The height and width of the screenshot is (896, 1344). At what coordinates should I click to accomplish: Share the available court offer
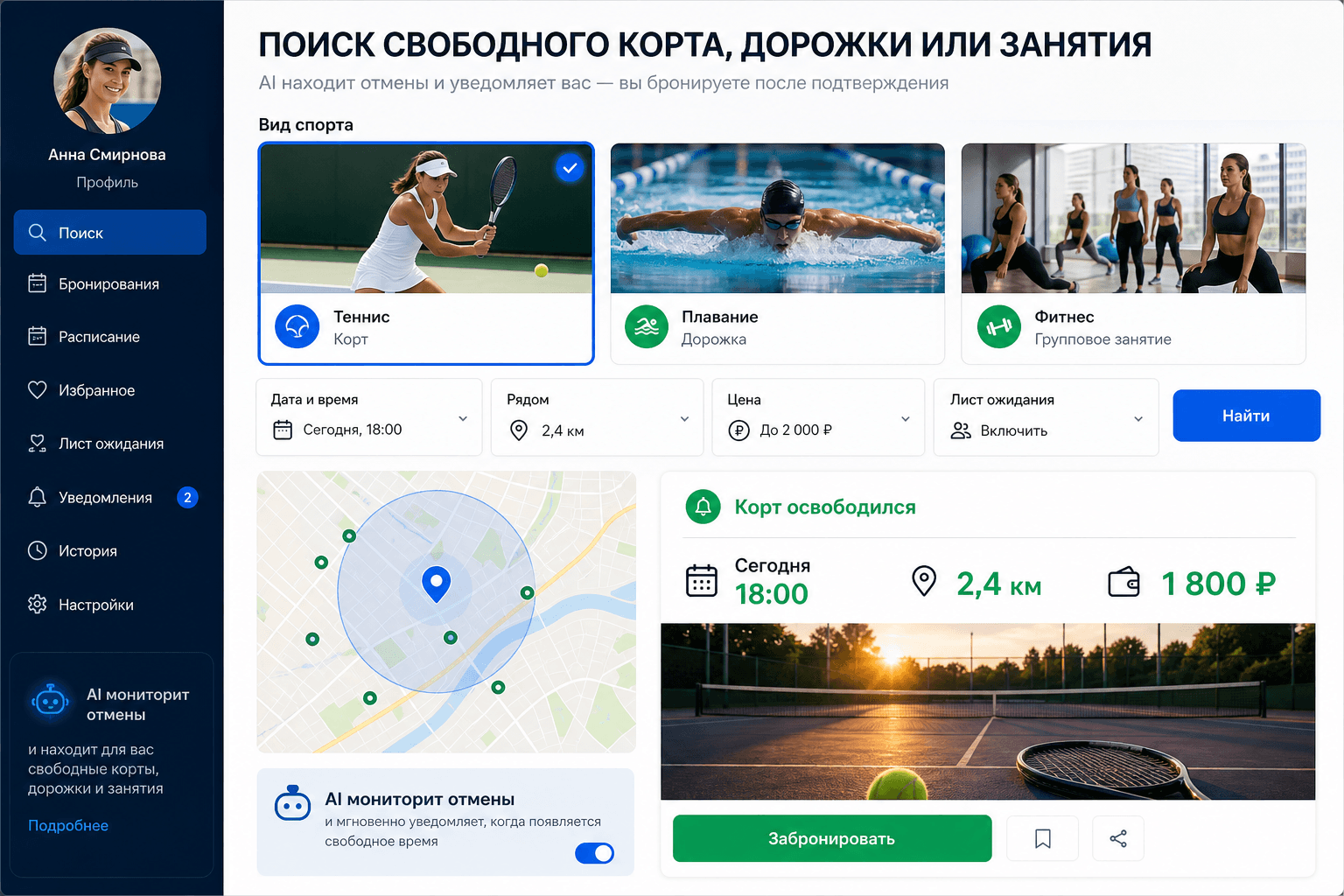(x=1117, y=838)
